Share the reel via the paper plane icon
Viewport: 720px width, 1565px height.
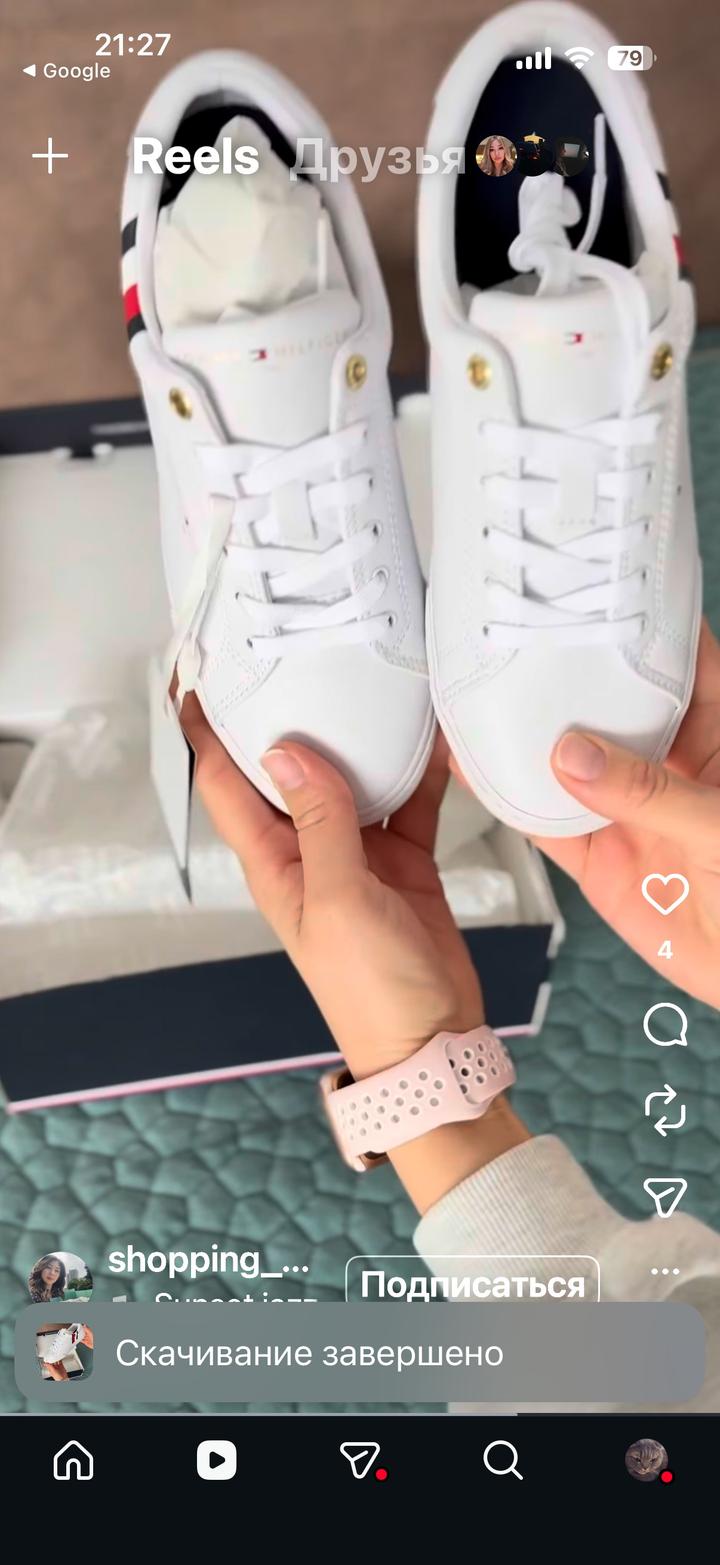pos(665,1195)
